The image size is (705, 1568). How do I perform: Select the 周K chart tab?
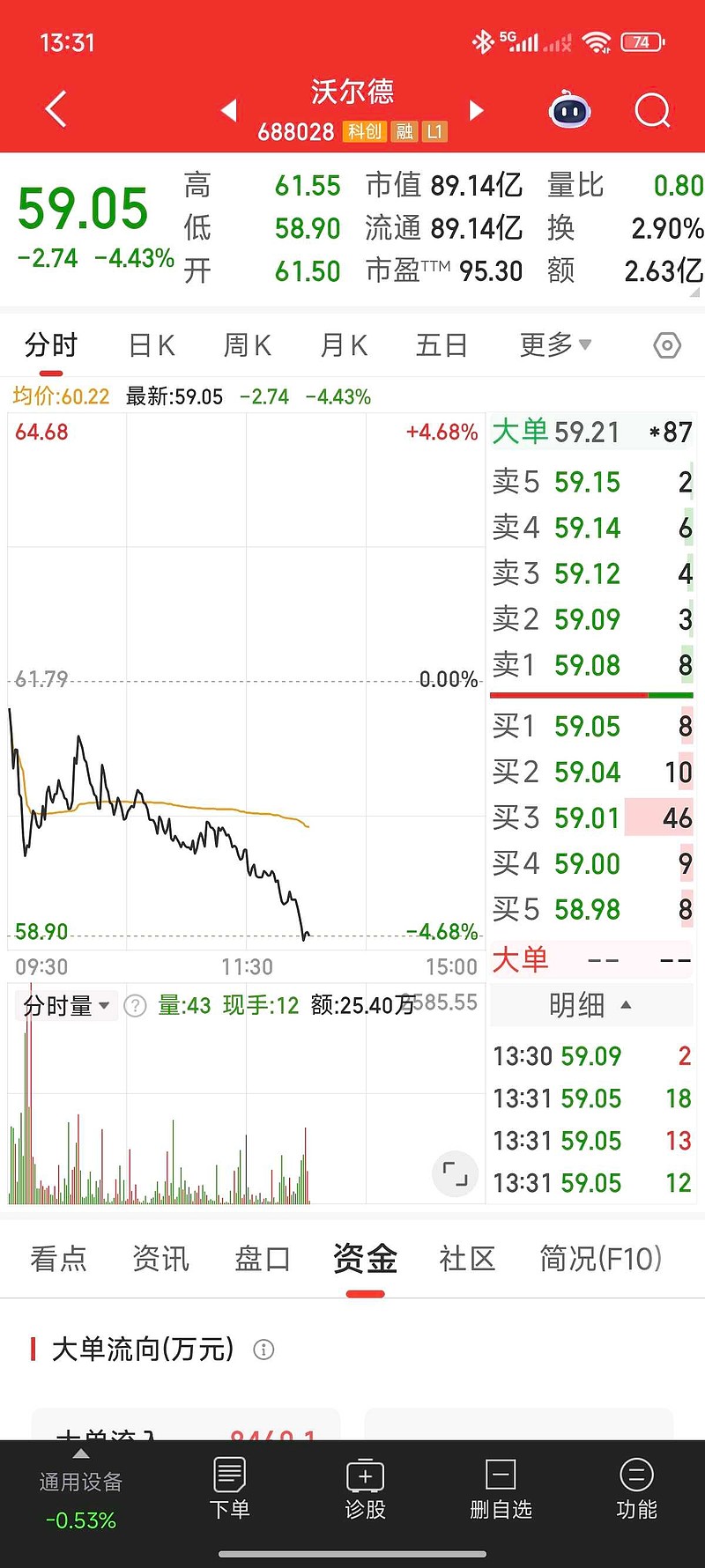(x=247, y=345)
